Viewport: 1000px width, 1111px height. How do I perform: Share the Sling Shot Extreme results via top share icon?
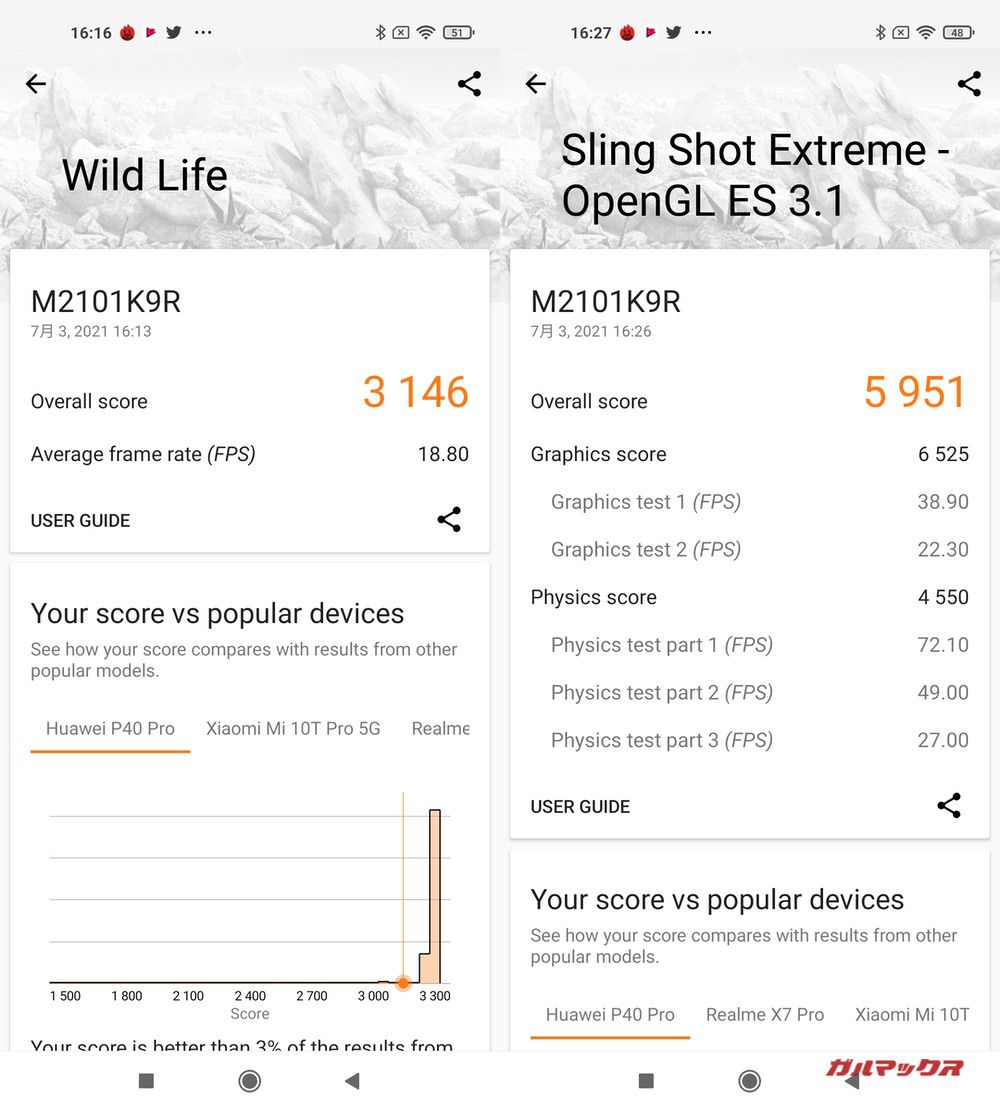pos(968,84)
